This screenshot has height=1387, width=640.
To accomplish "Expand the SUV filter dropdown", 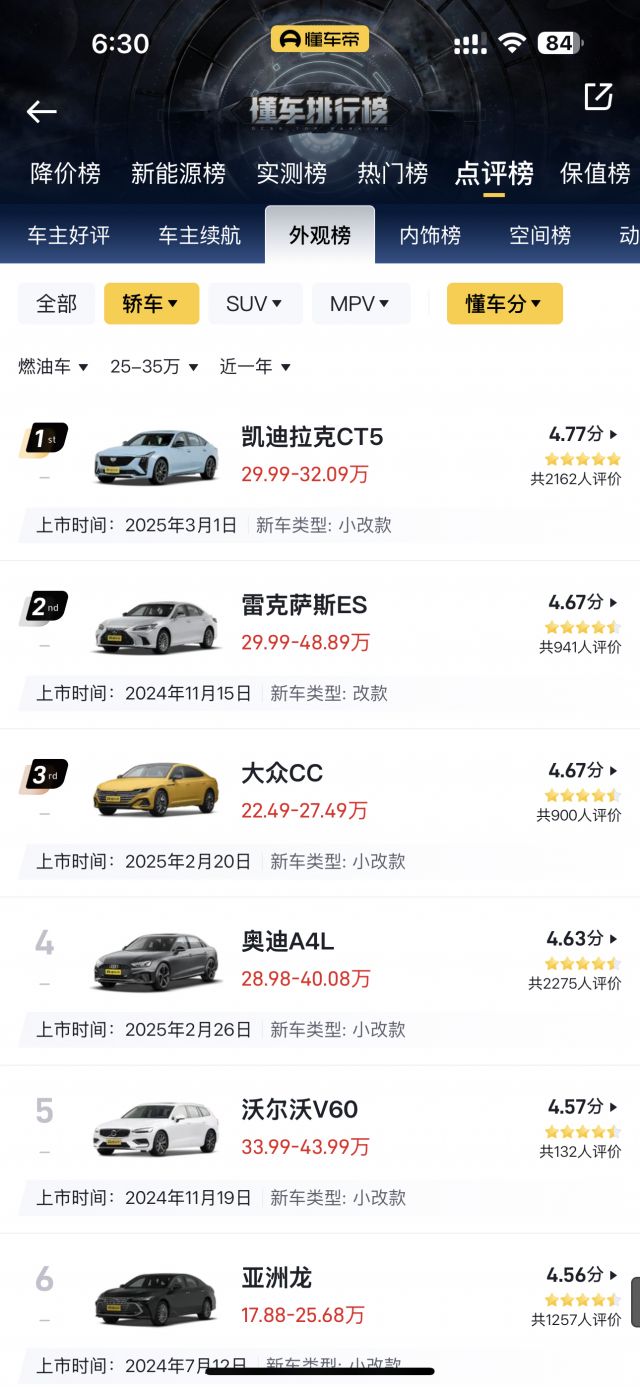I will pyautogui.click(x=255, y=304).
